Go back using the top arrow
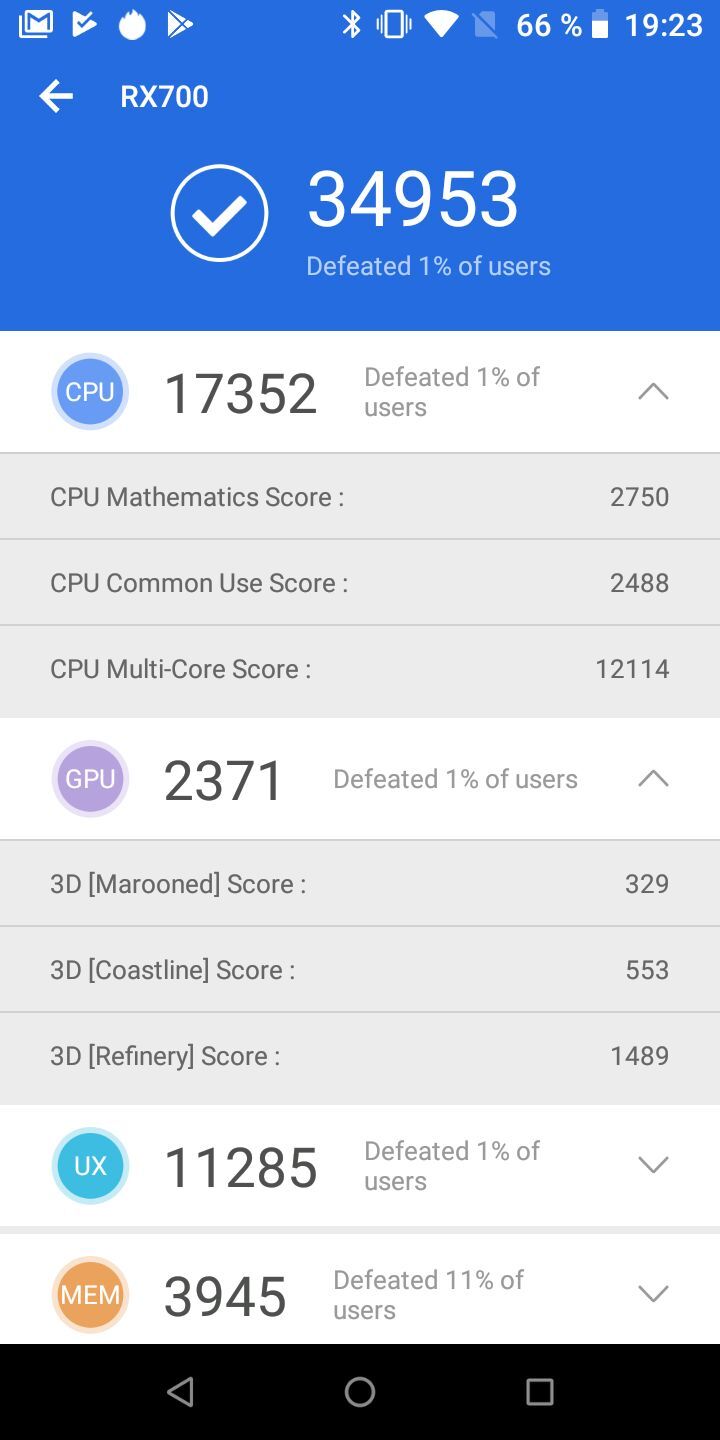The image size is (720, 1440). (x=56, y=96)
